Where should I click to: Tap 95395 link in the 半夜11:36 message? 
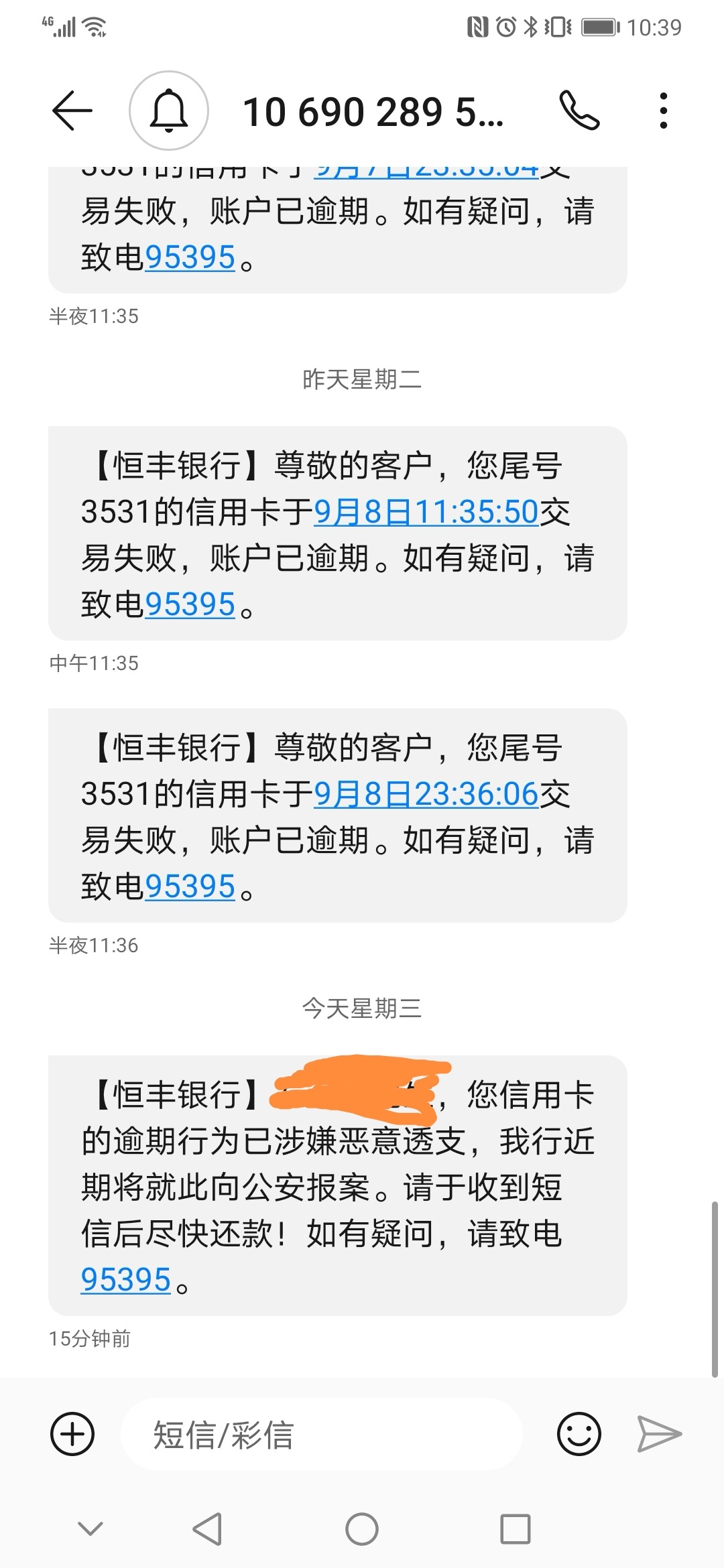click(190, 887)
